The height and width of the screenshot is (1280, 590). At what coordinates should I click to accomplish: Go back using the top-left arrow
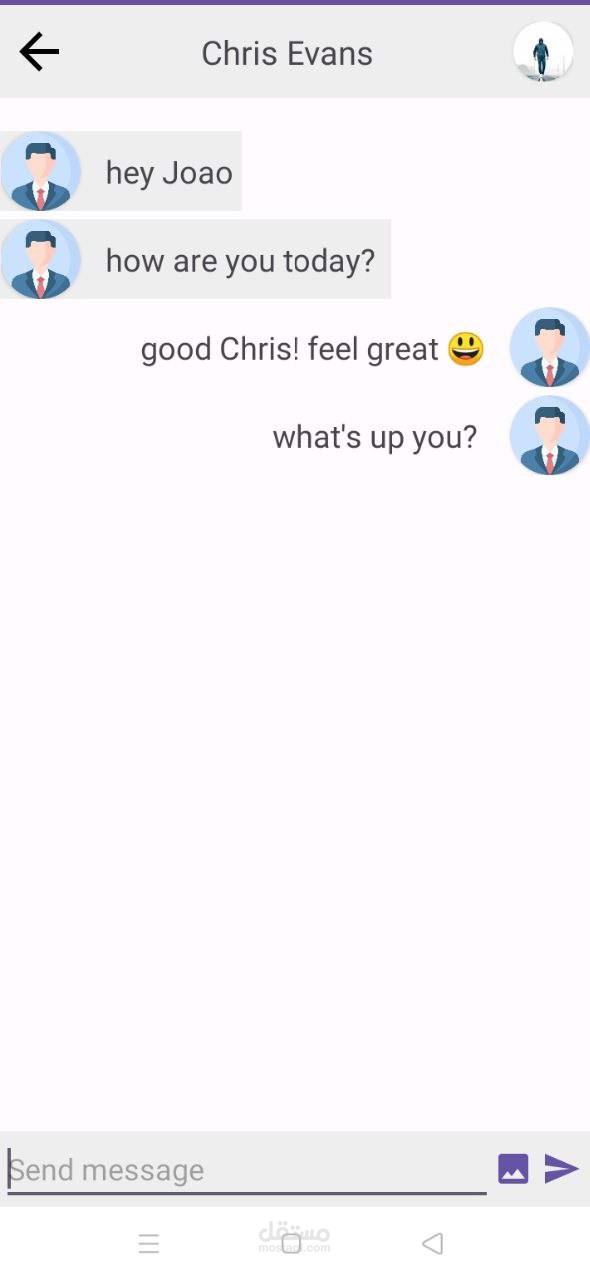(39, 52)
